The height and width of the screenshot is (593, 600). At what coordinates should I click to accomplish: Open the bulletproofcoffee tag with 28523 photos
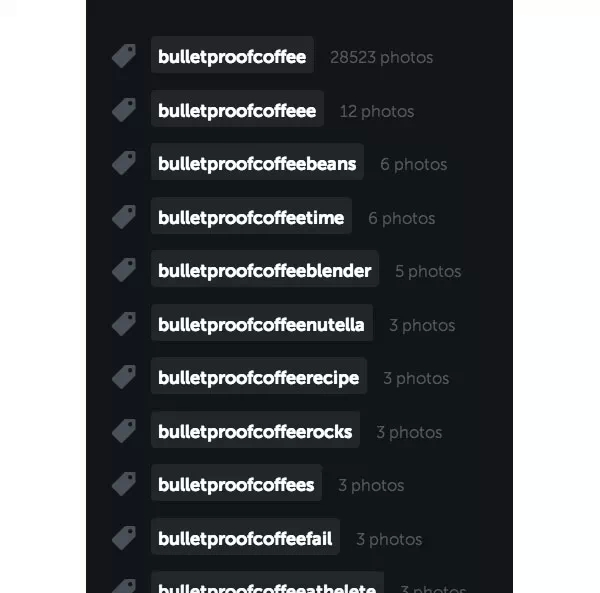[x=232, y=57]
